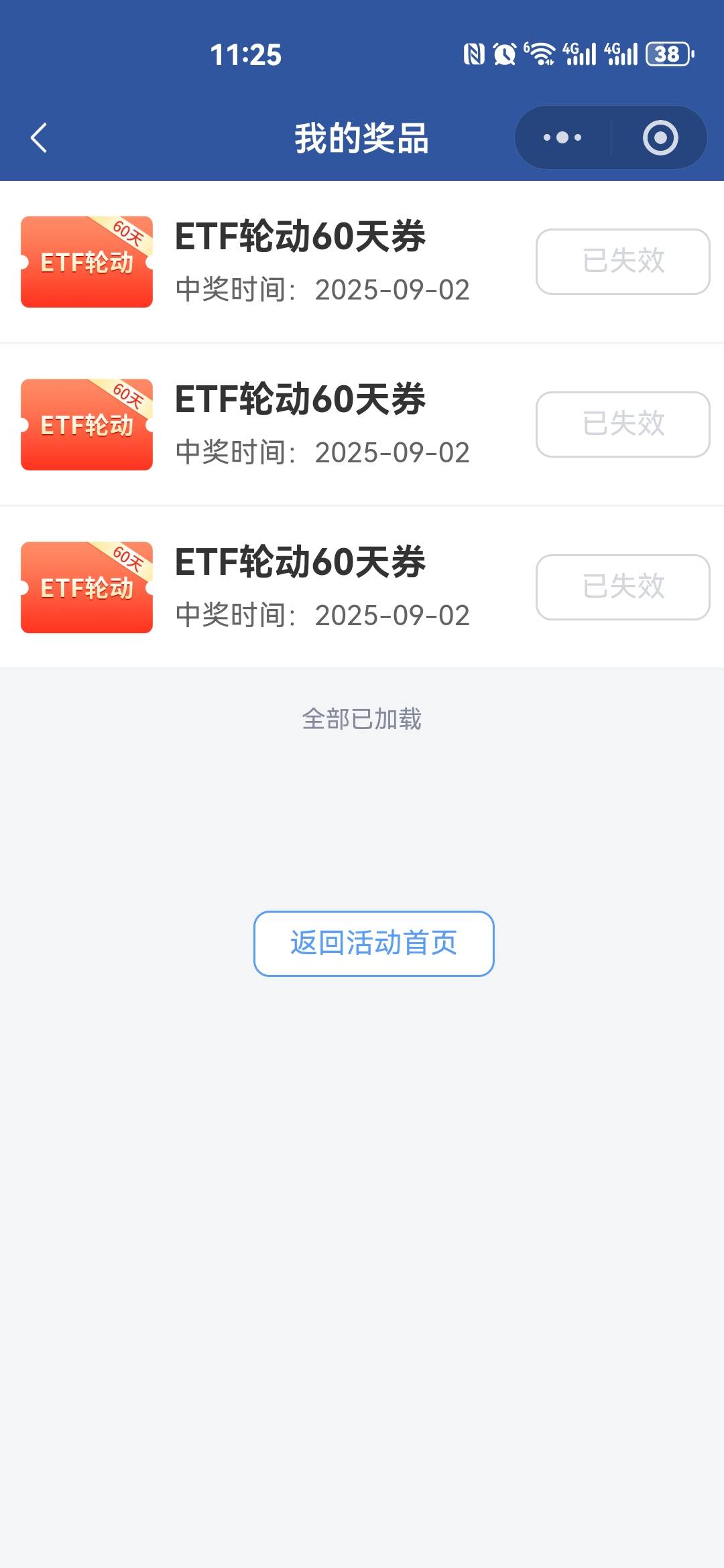The height and width of the screenshot is (1568, 724).
Task: Open the mini program more options menu
Action: (x=562, y=138)
